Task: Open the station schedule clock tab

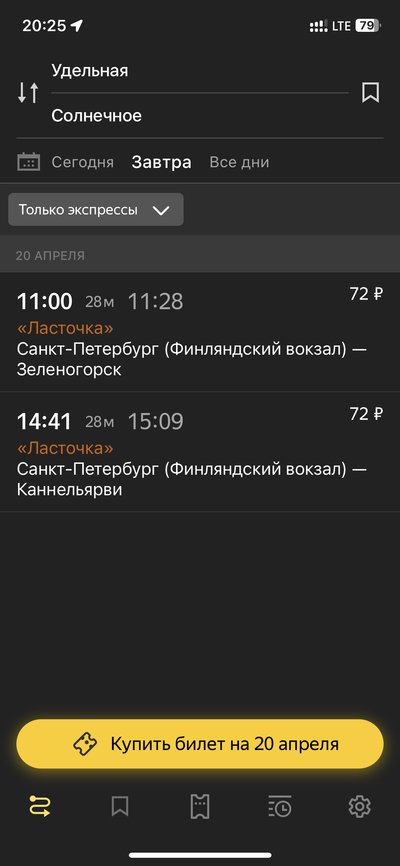Action: pos(280,807)
